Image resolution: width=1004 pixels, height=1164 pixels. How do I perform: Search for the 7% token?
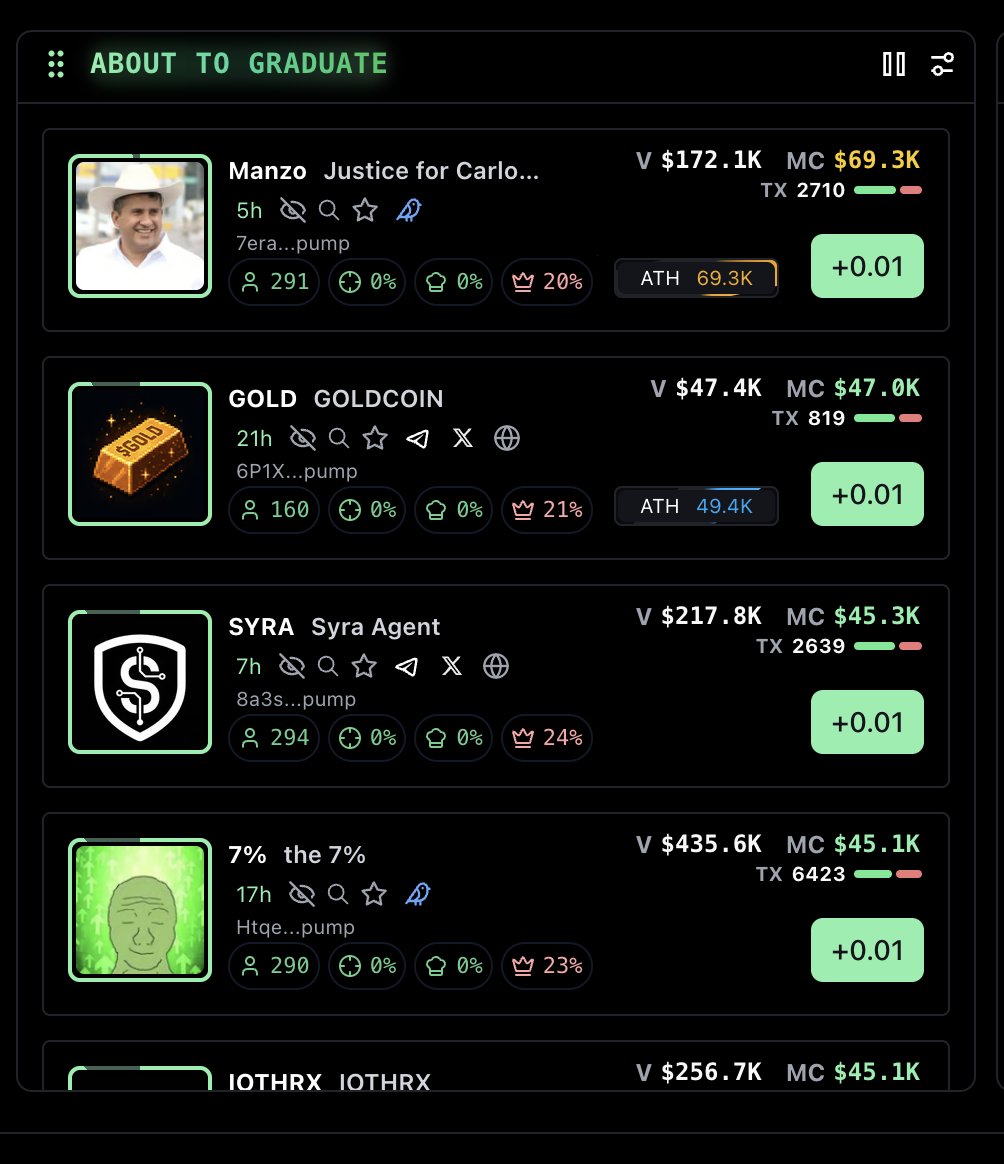[338, 894]
